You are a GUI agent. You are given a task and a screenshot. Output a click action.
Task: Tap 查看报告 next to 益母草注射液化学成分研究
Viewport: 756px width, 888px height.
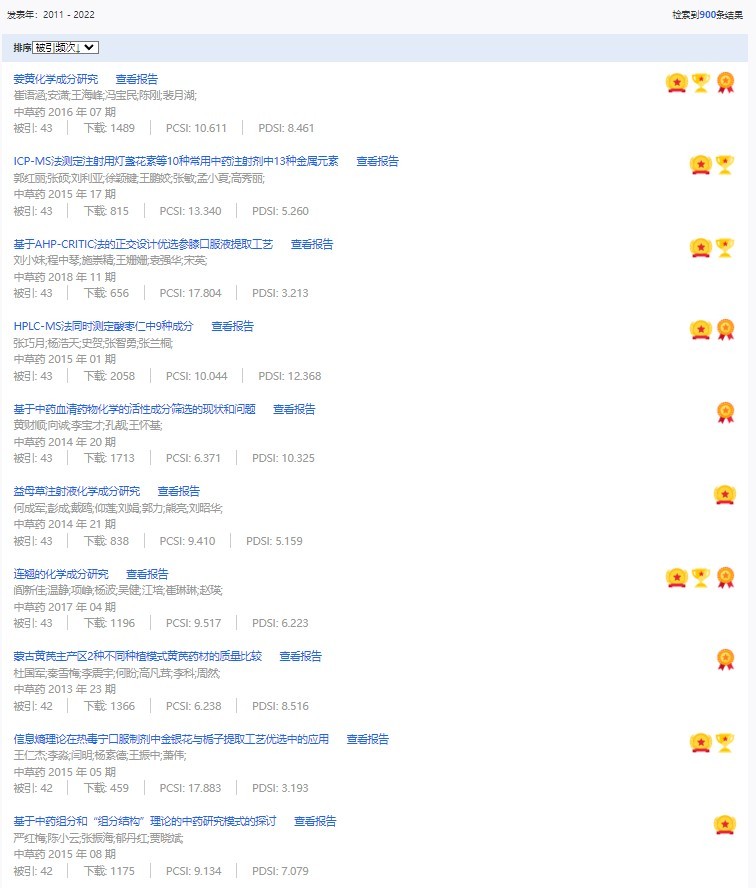(178, 491)
